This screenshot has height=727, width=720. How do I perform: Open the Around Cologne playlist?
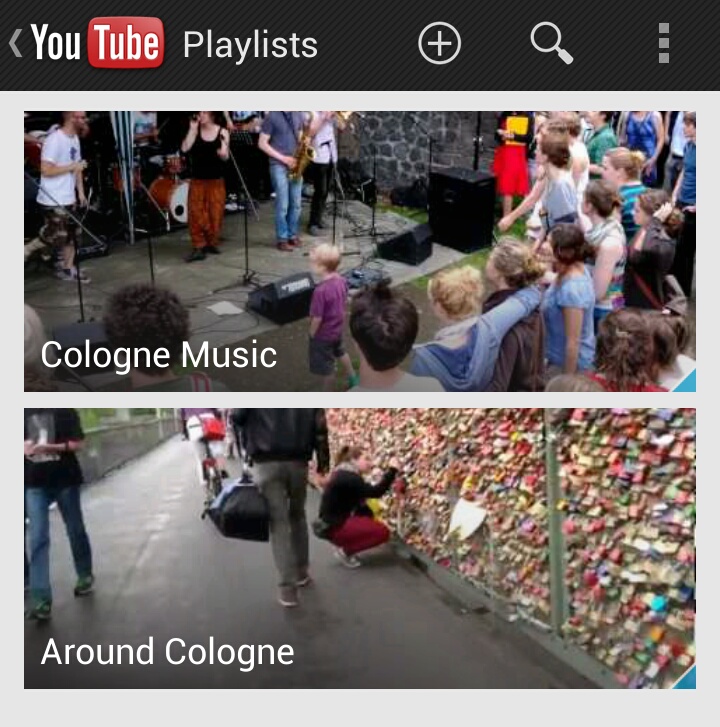360,548
